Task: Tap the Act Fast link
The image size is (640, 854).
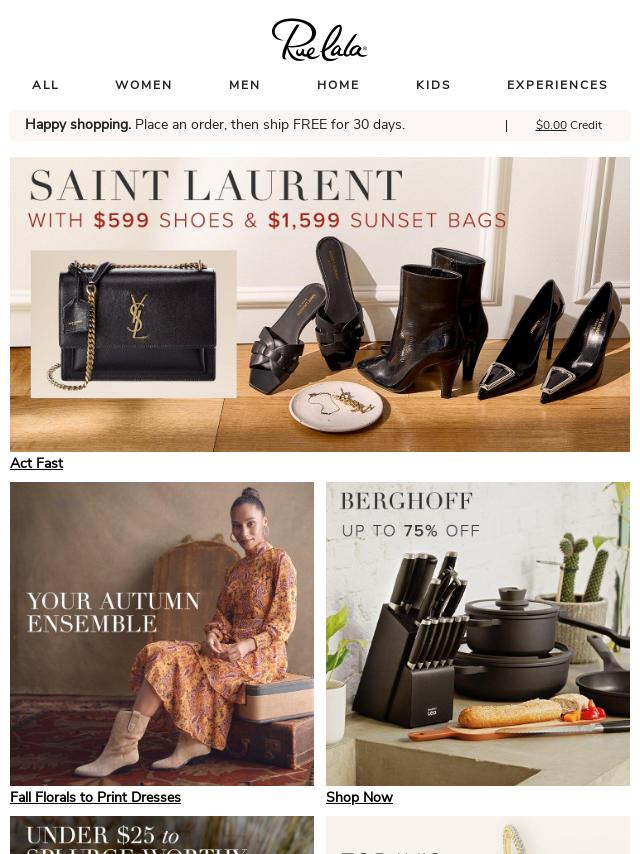Action: point(36,463)
